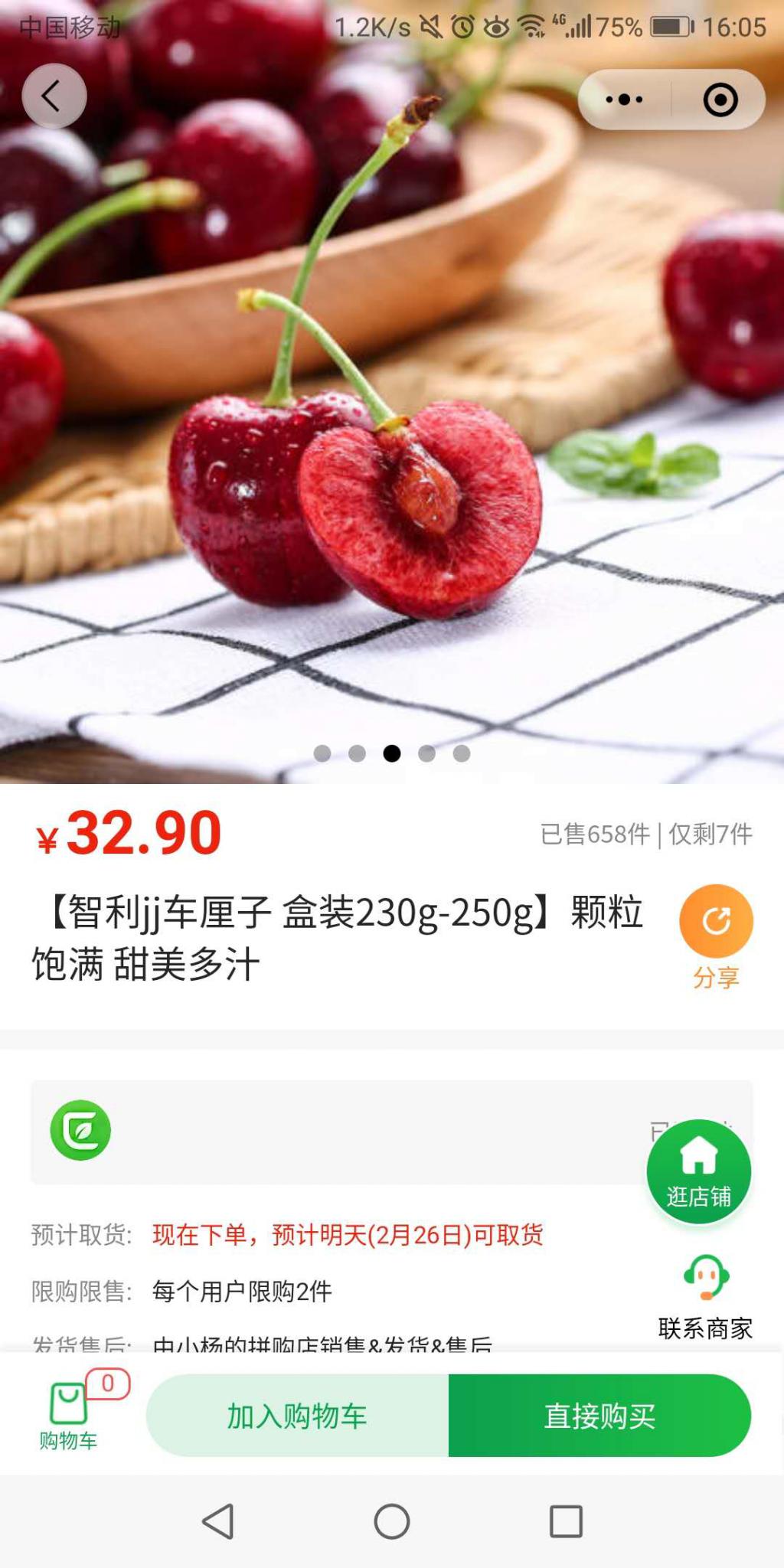Close the mini program via the circle icon
Viewport: 784px width, 1568px height.
(x=720, y=100)
